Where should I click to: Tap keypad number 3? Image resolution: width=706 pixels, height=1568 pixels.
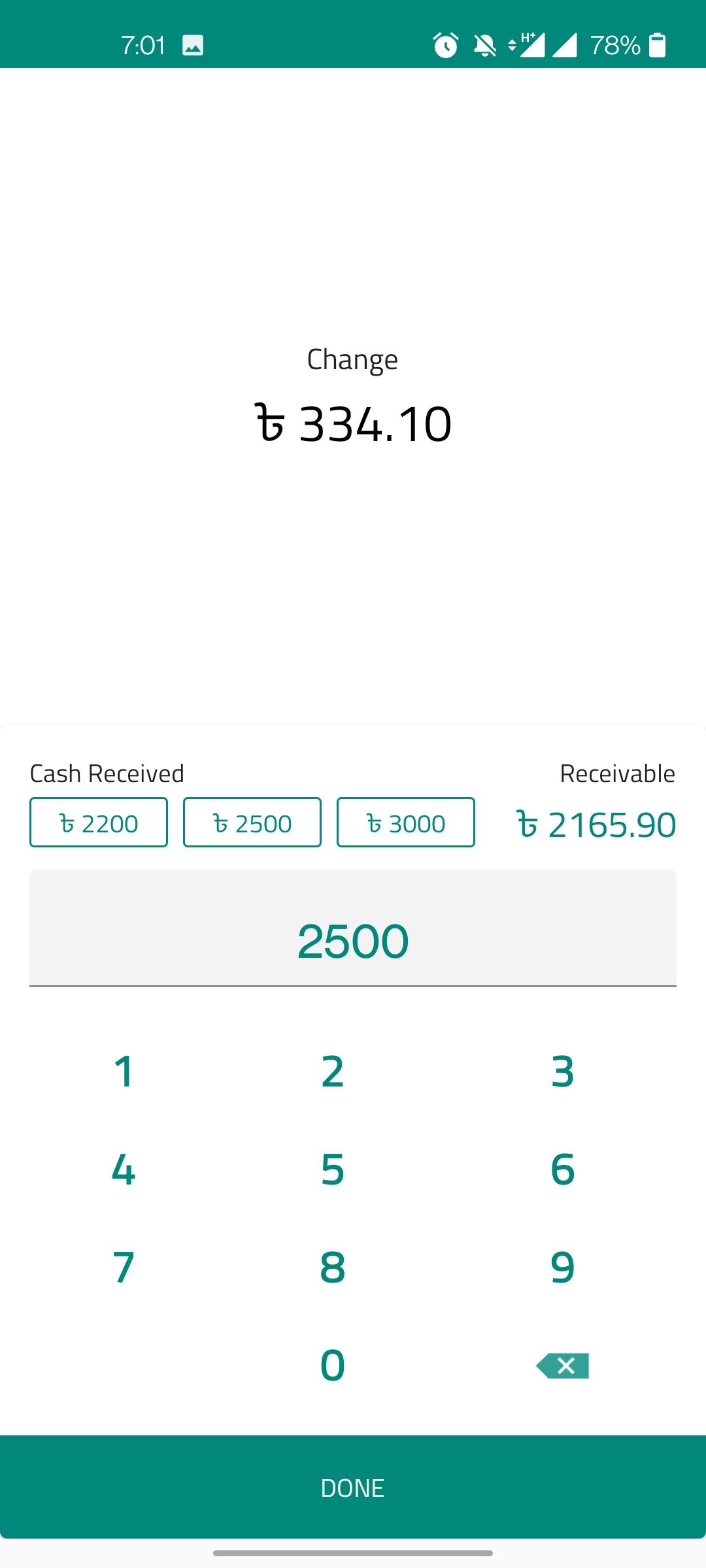click(x=562, y=1072)
